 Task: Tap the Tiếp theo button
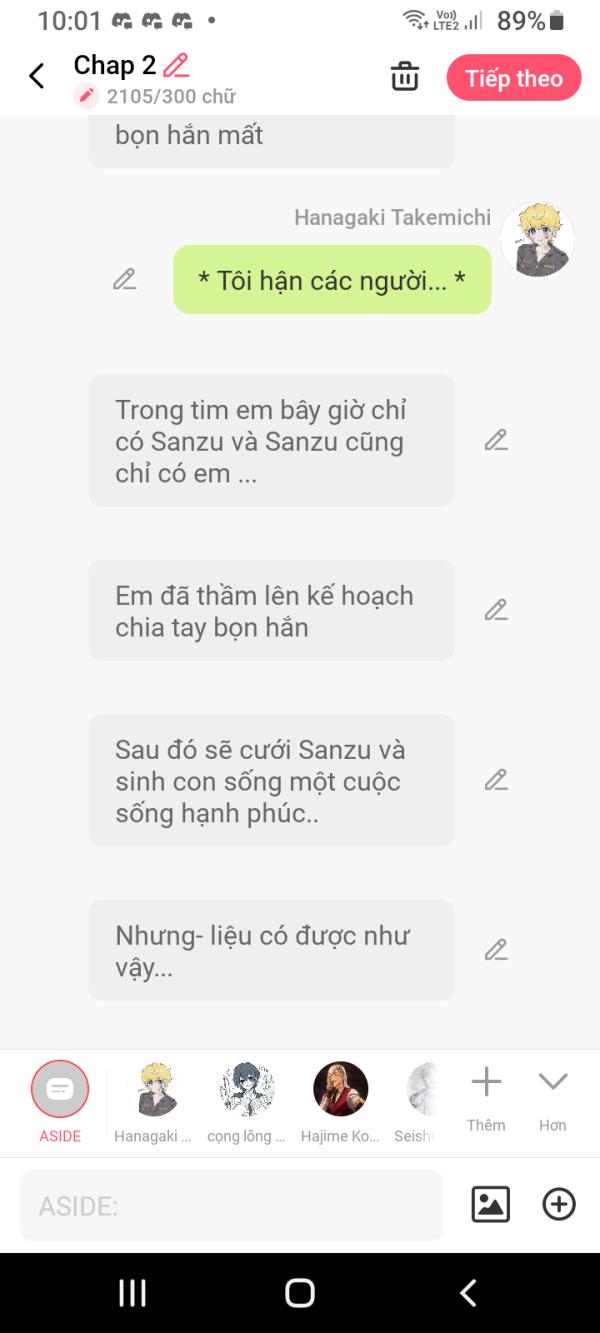click(514, 78)
